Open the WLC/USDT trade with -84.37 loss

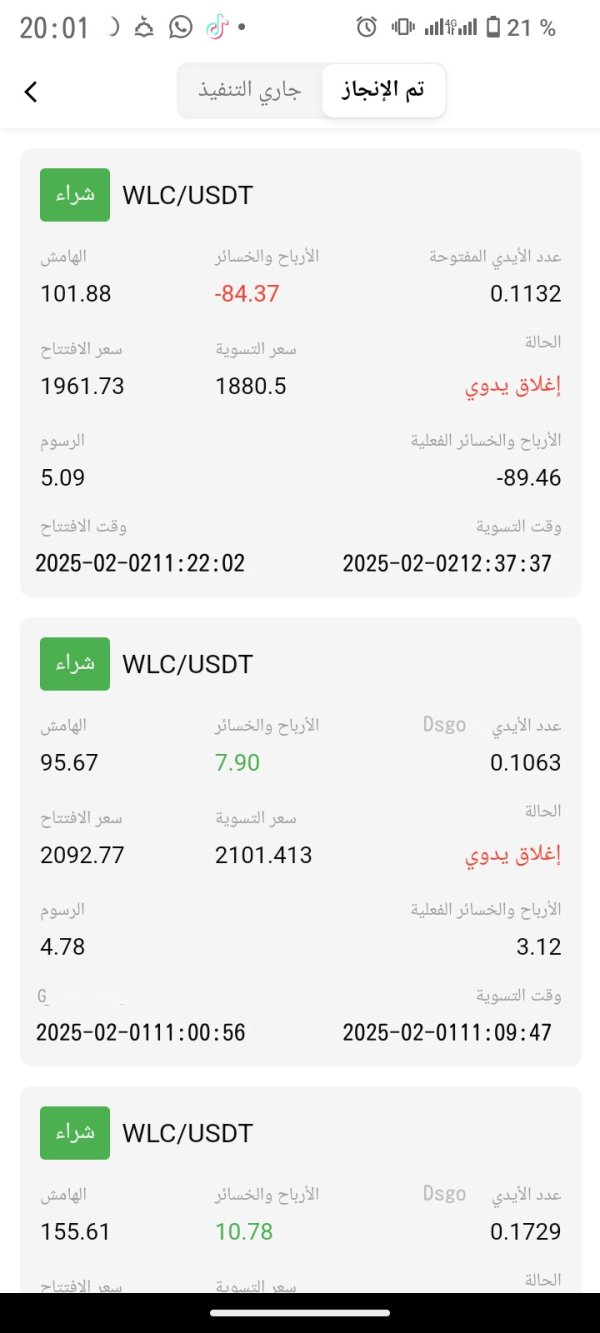pos(300,373)
